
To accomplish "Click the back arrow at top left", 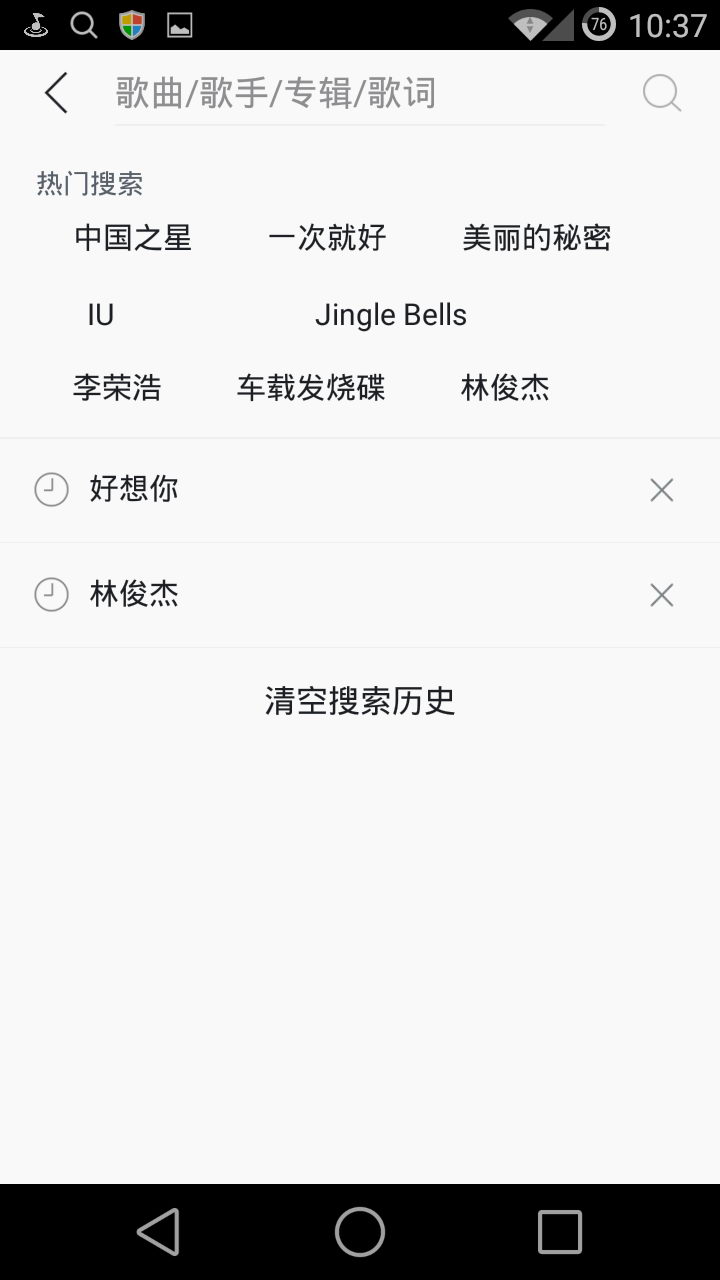I will coord(55,92).
